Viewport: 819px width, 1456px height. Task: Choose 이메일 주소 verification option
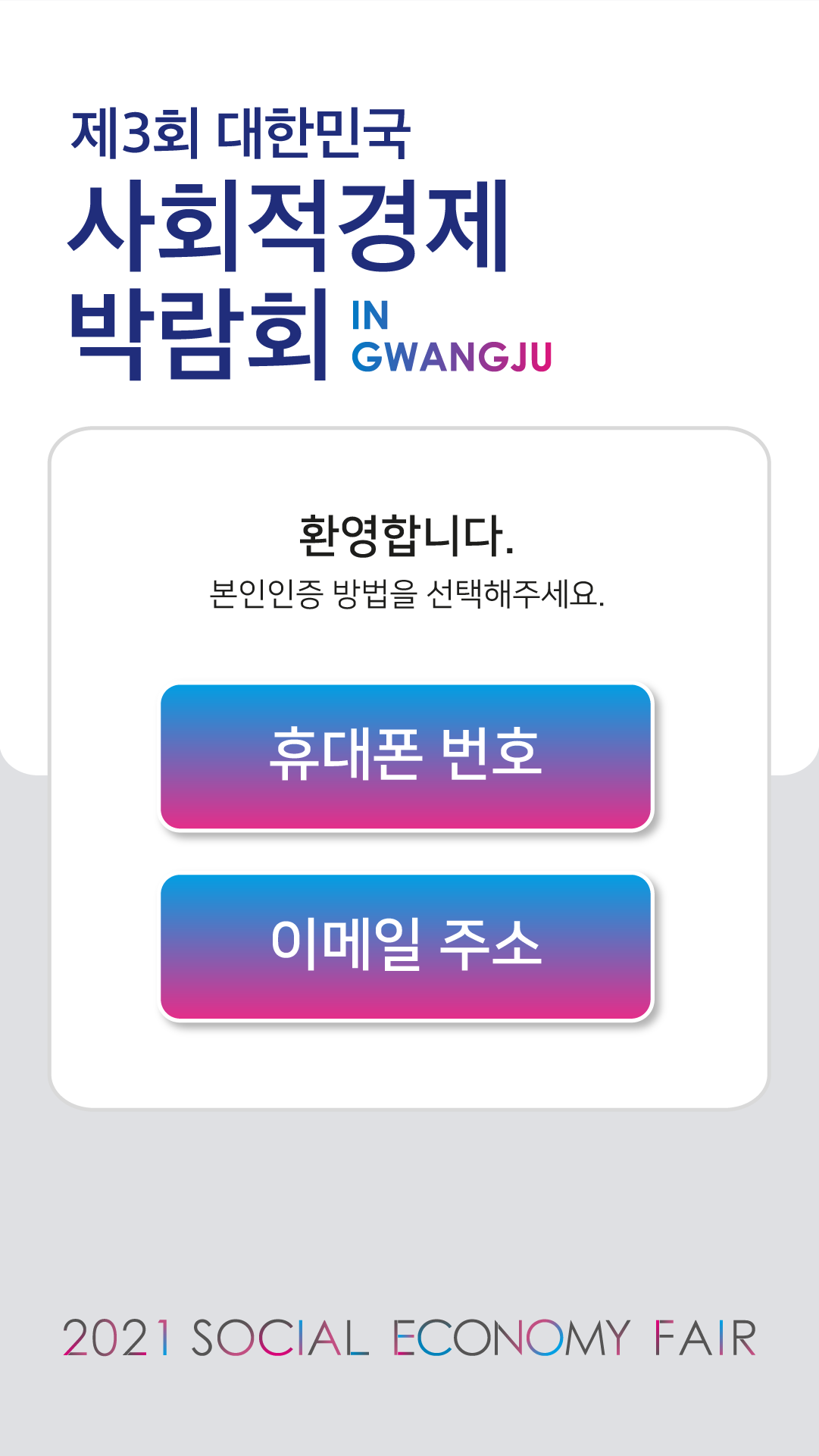coord(406,947)
